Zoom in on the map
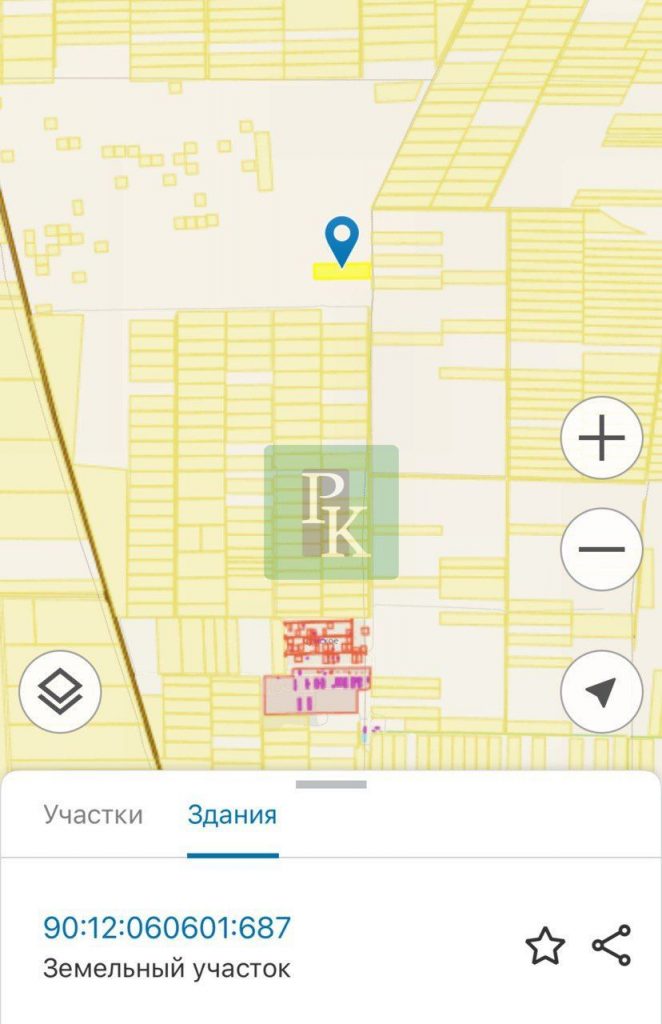 [x=601, y=439]
